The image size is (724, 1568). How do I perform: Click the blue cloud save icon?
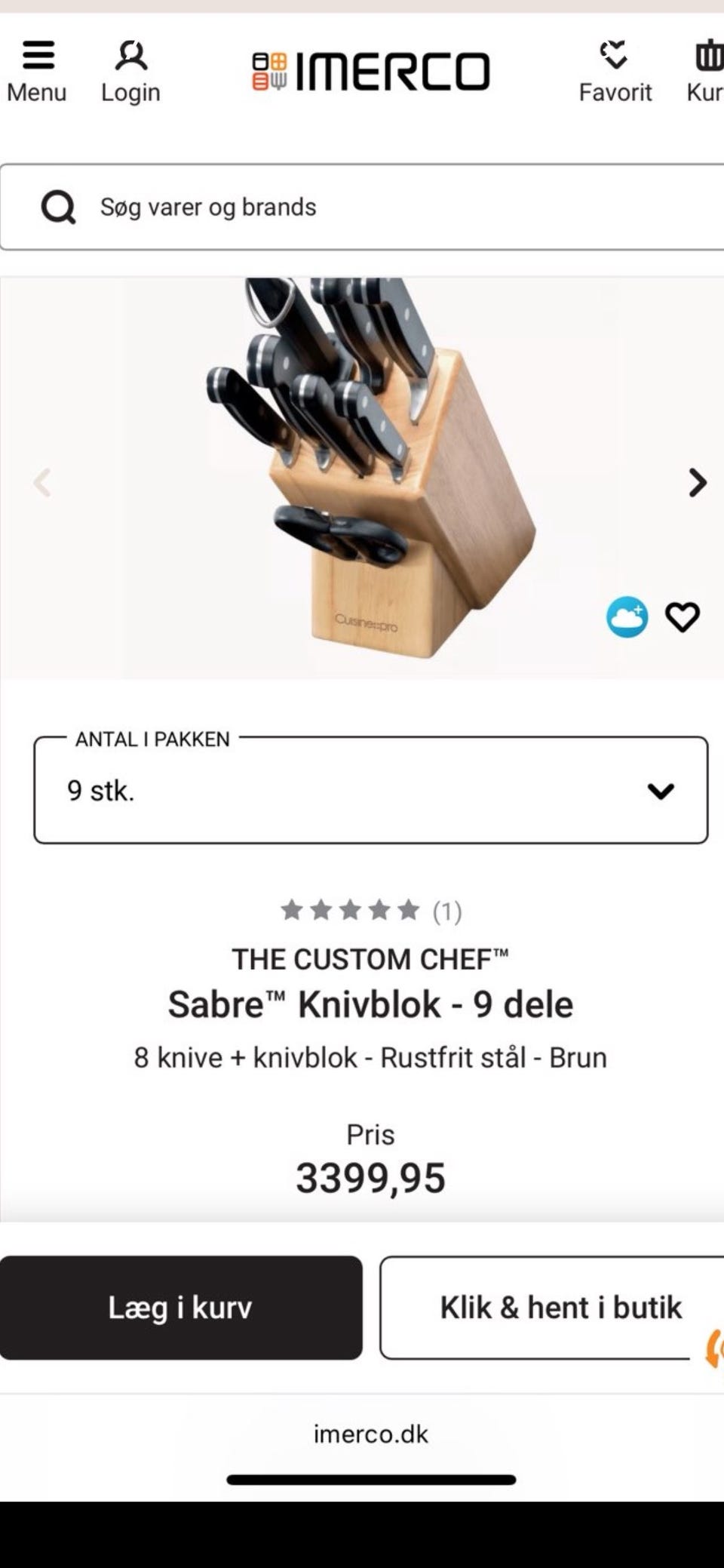(x=627, y=617)
